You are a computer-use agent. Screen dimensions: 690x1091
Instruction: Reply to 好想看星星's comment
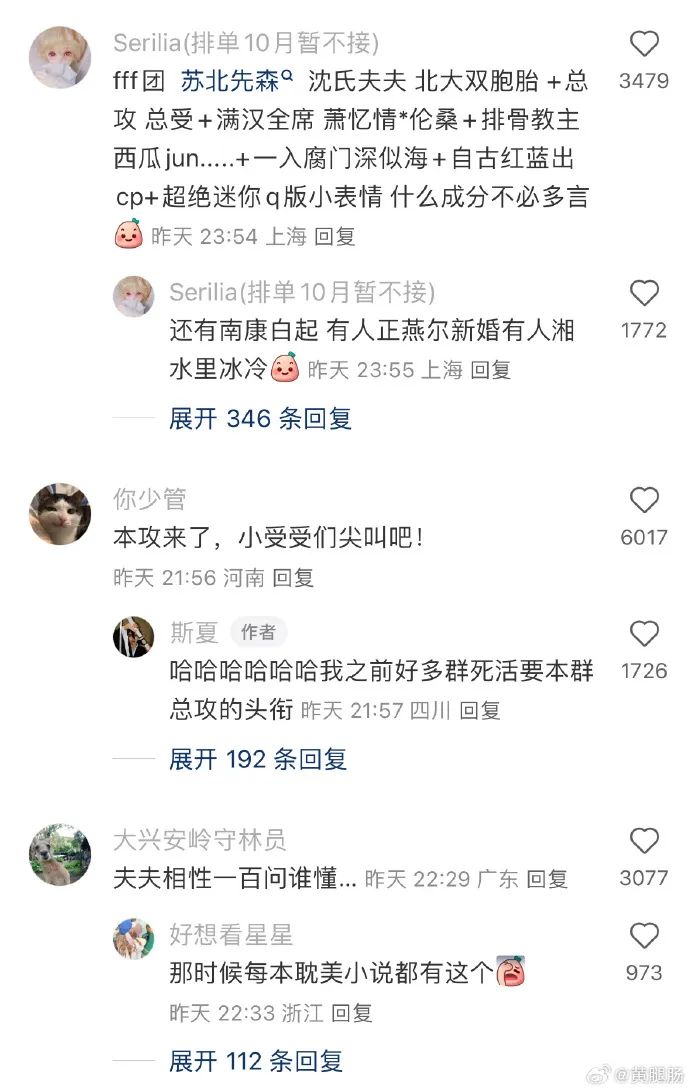click(351, 1013)
